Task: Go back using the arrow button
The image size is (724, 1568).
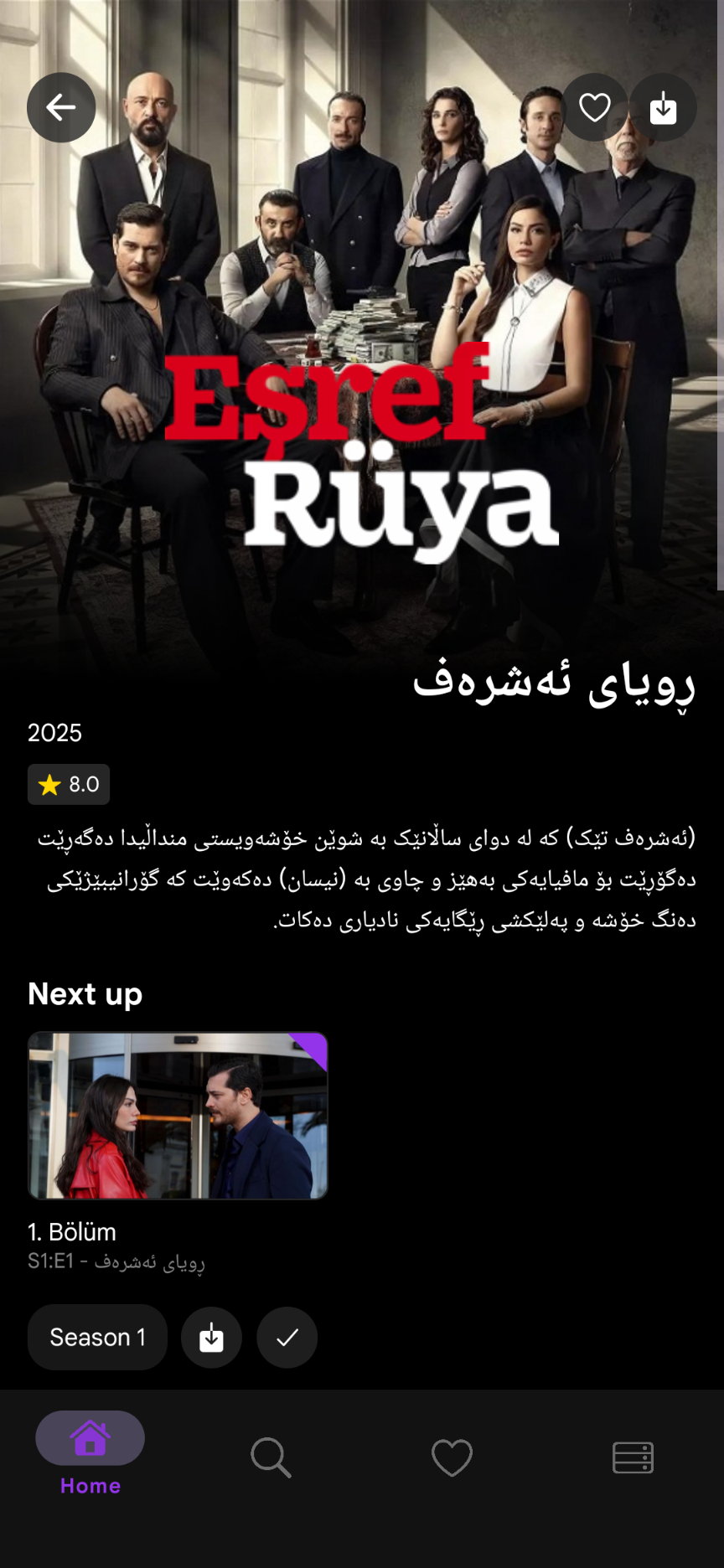Action: tap(61, 107)
